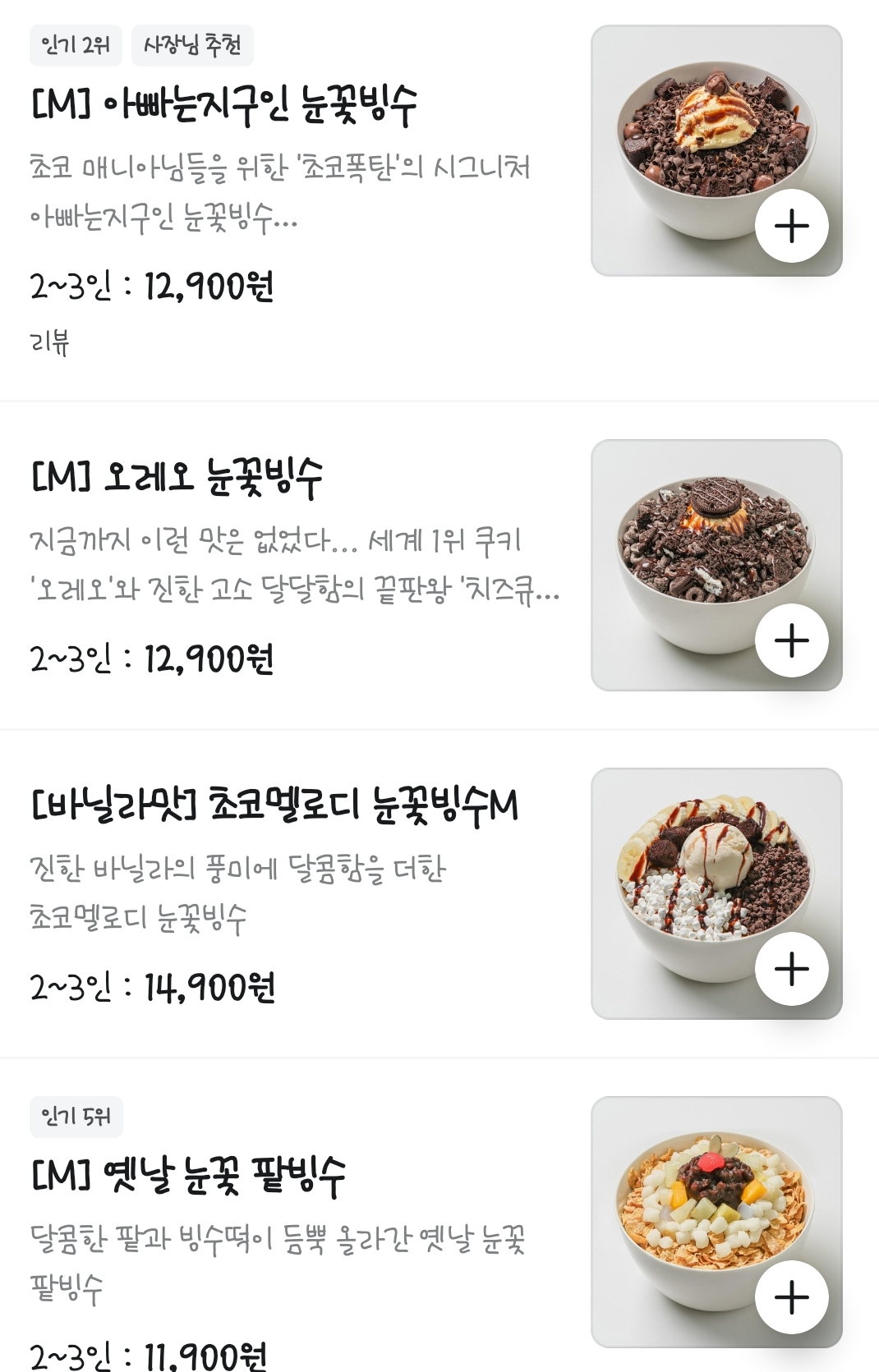Add 초코멜로디 눈꽃빙수M to cart

791,969
